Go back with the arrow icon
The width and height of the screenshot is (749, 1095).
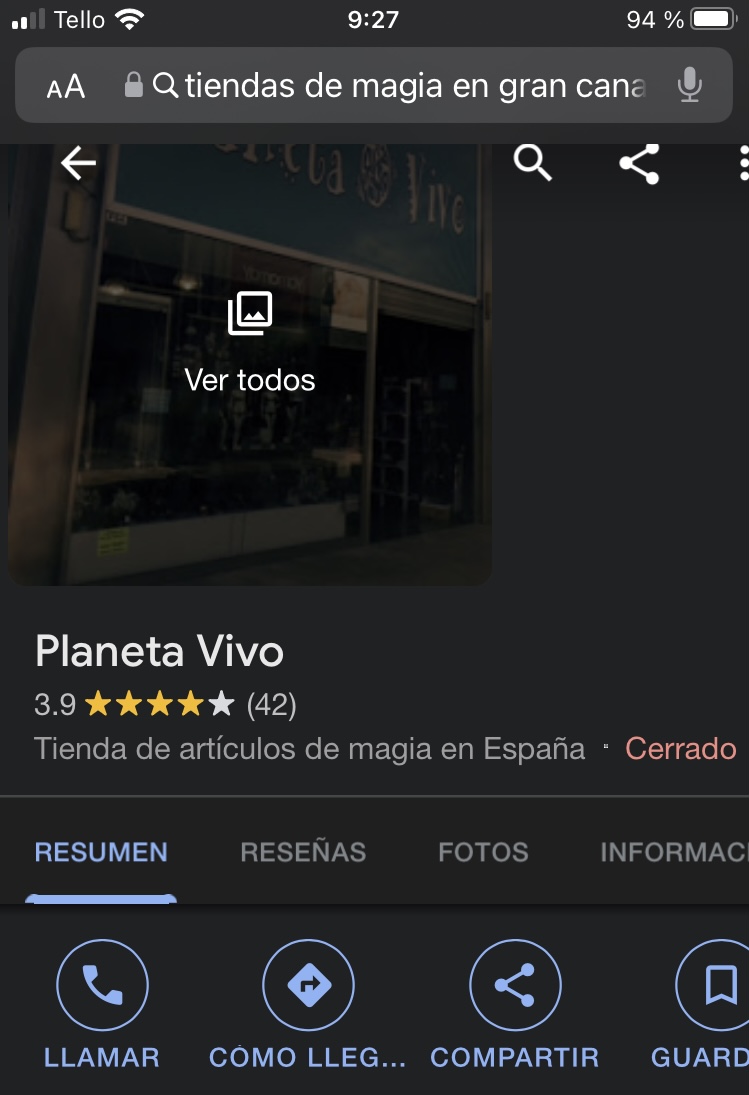(x=78, y=163)
